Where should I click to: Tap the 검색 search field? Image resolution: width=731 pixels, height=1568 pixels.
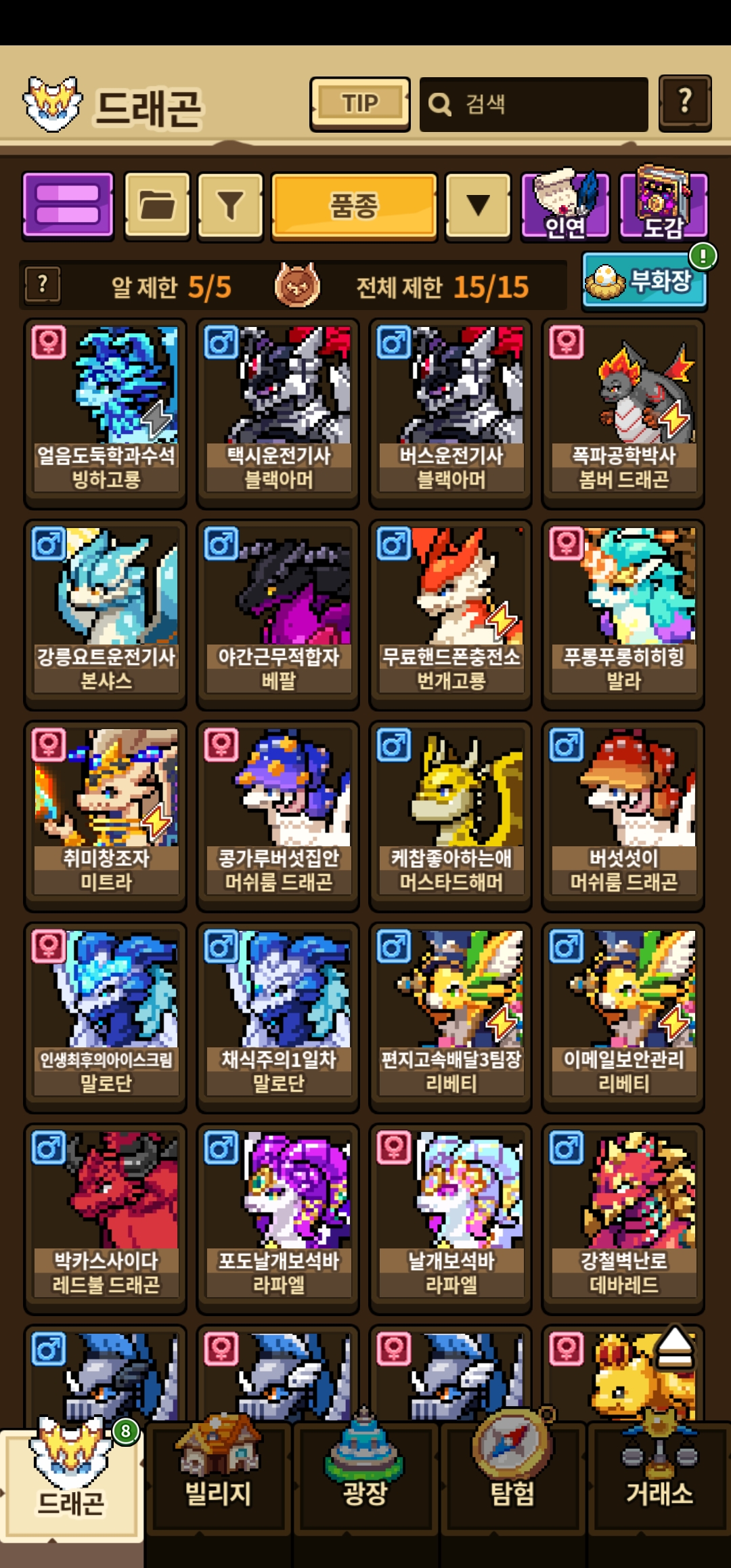click(x=534, y=104)
